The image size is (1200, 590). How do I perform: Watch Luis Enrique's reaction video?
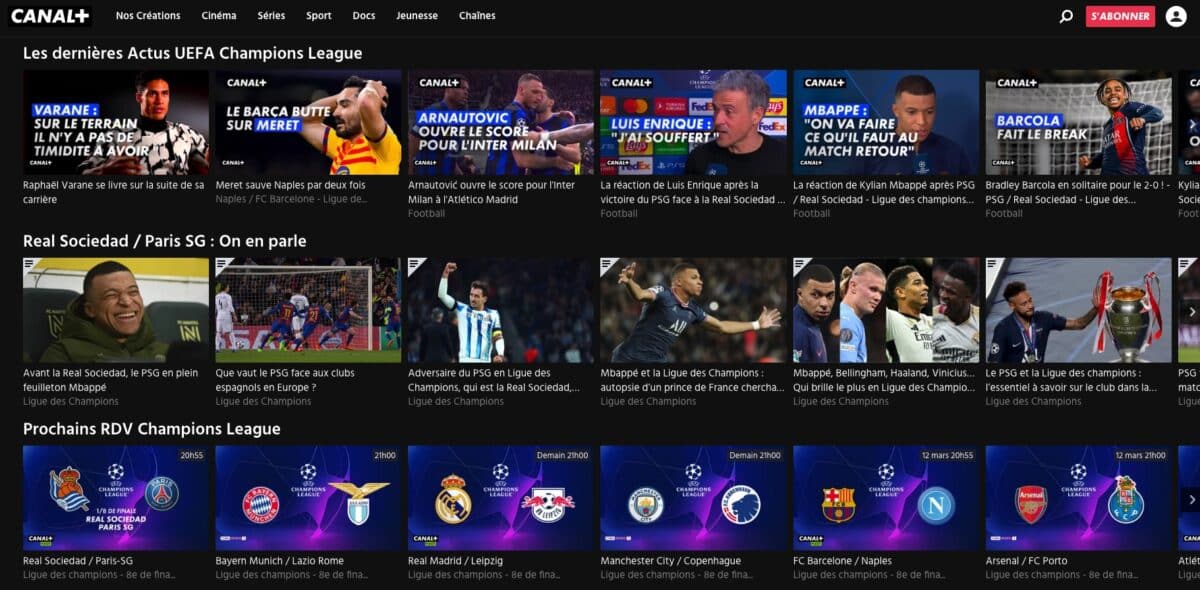pyautogui.click(x=693, y=122)
